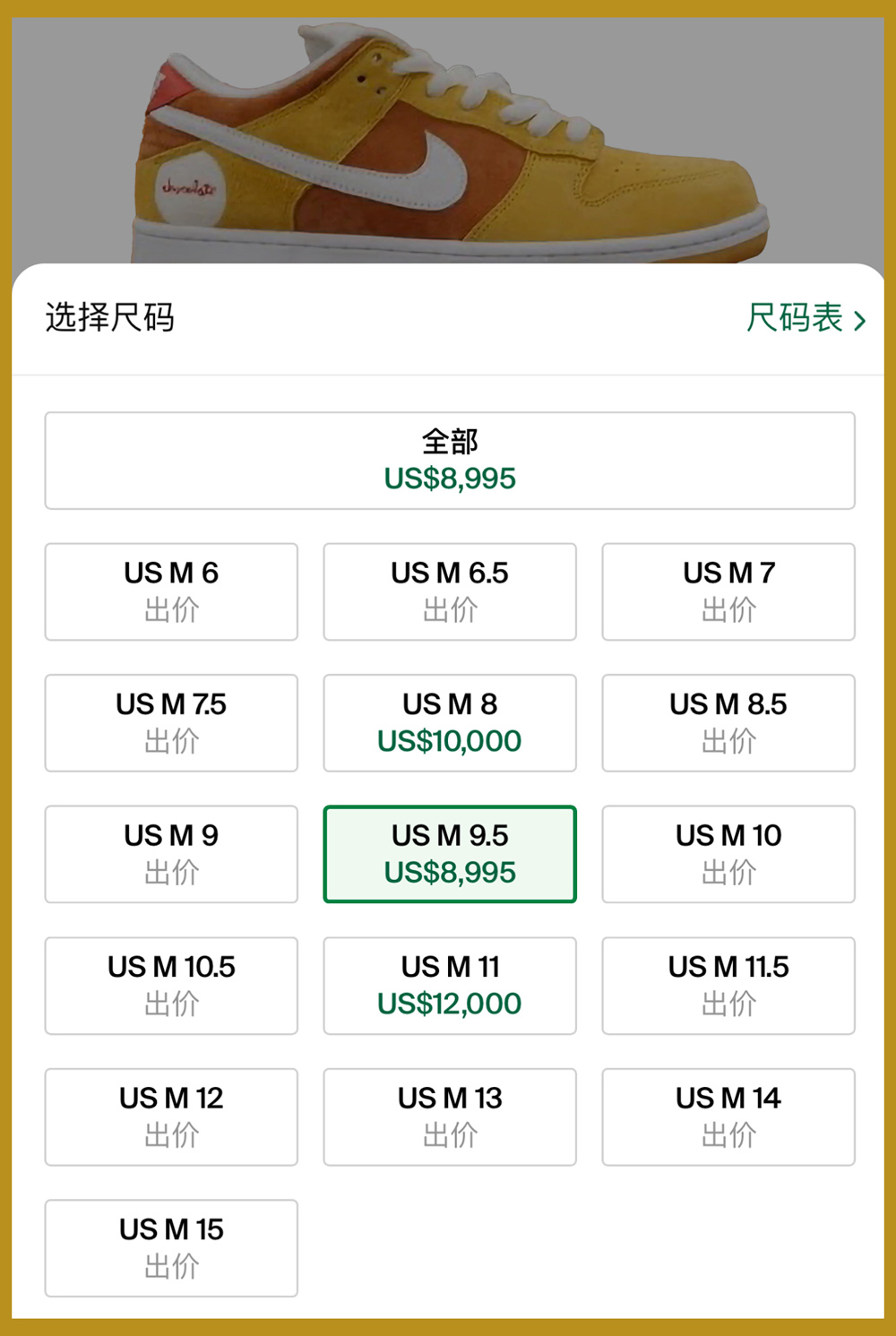Select size US M 7

click(x=728, y=591)
